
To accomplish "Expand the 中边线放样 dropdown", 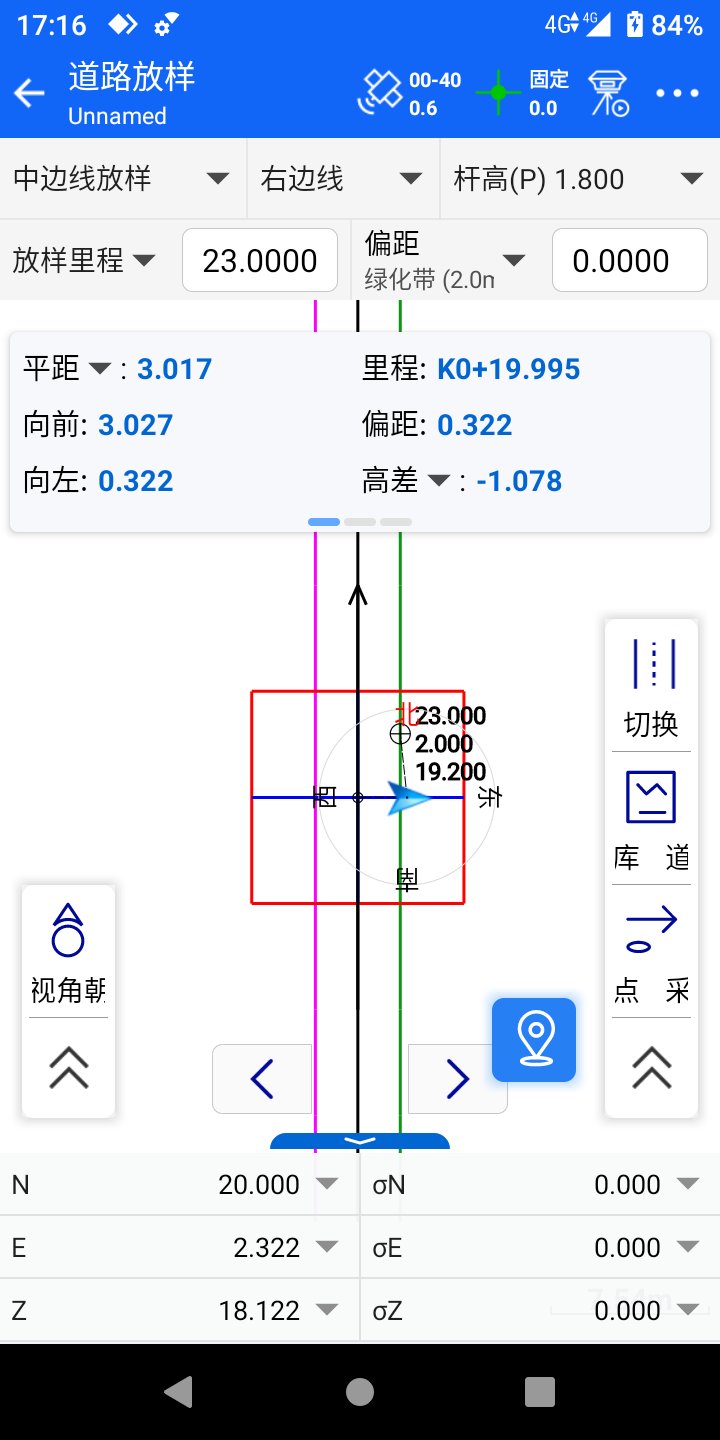I will 123,179.
